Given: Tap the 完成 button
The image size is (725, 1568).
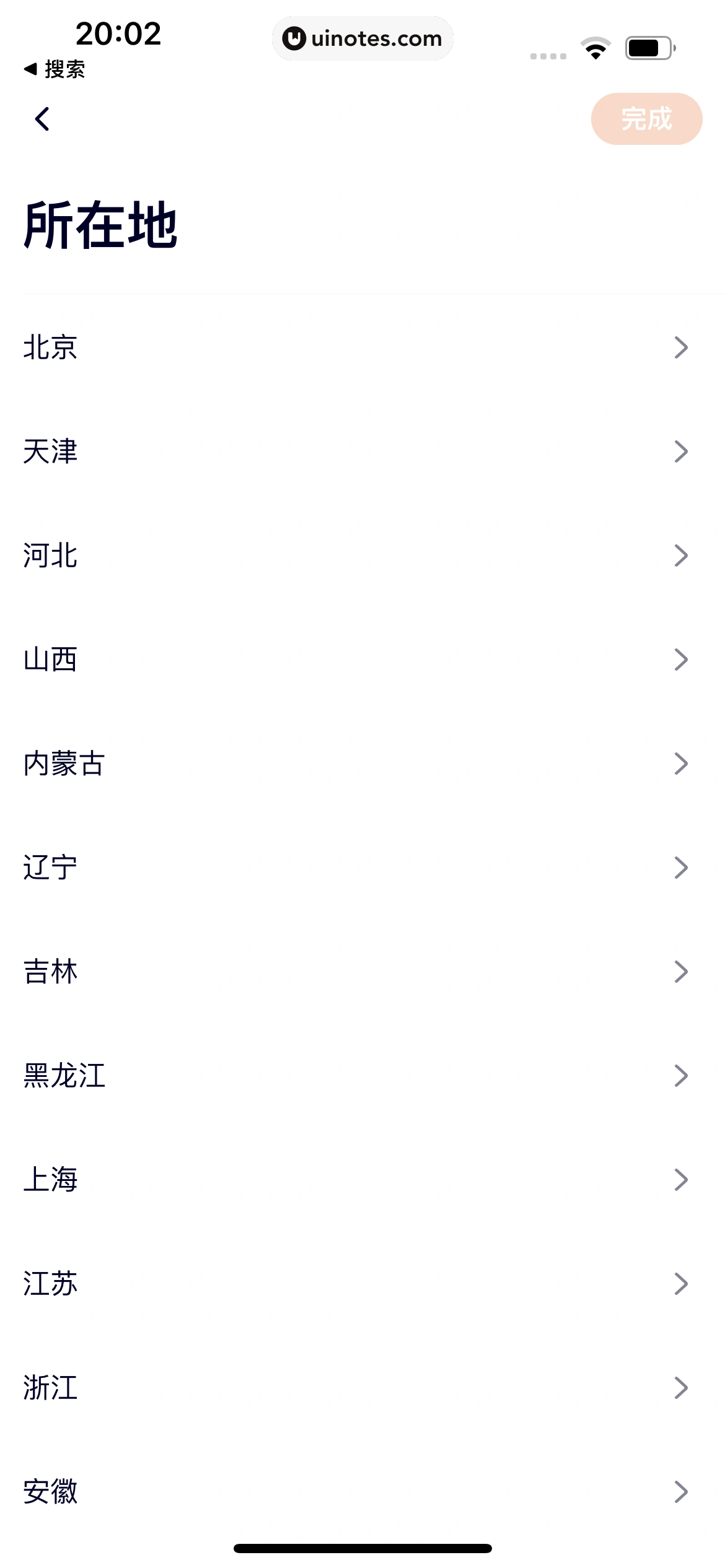Looking at the screenshot, I should click(x=646, y=118).
